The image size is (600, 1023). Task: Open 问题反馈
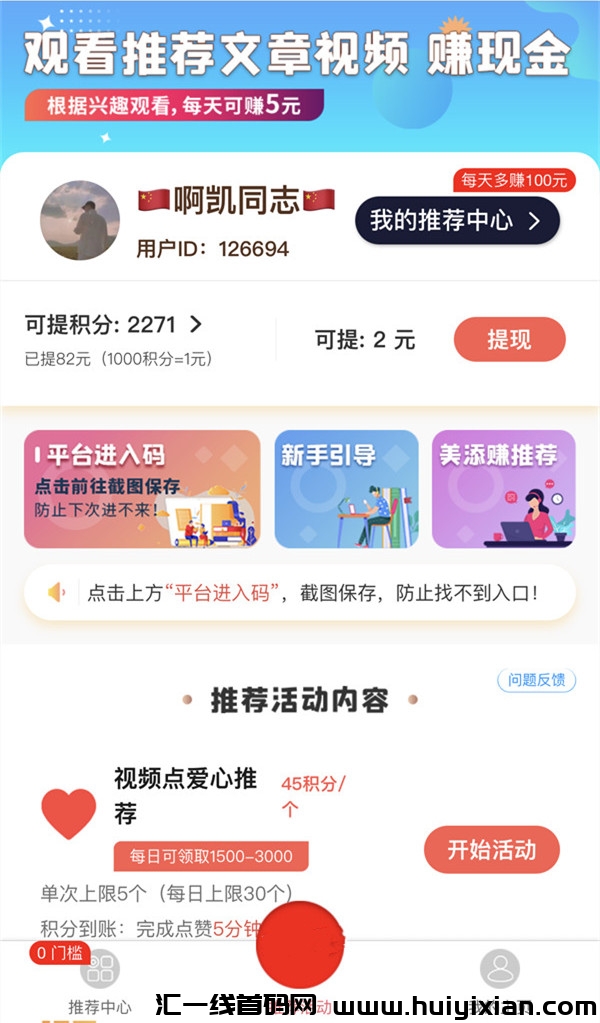click(537, 681)
